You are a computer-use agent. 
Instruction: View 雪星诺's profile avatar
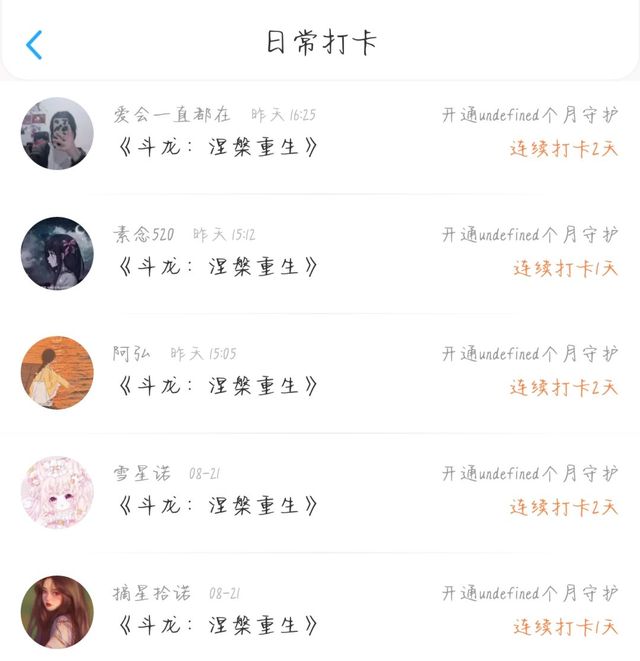[57, 492]
